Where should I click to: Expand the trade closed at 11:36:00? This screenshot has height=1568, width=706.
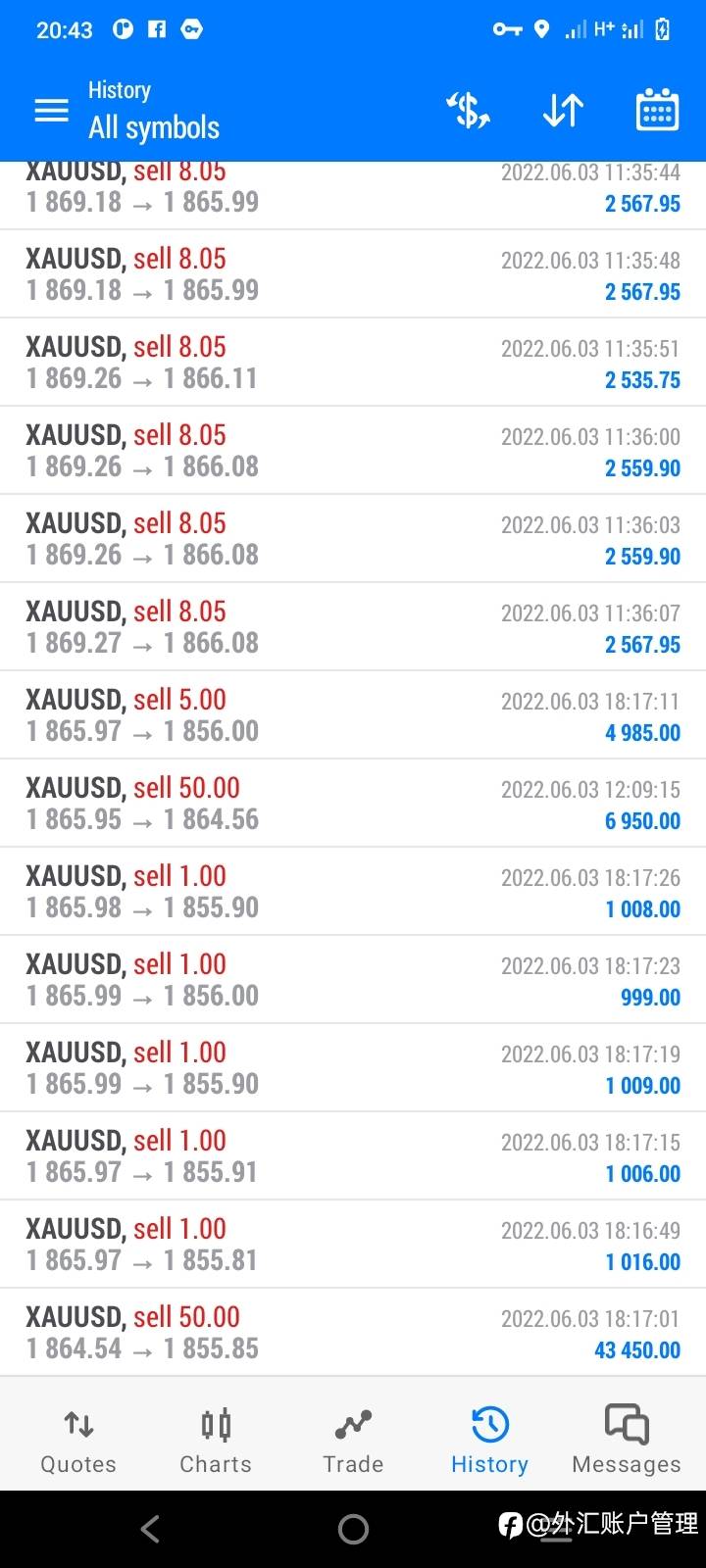click(353, 451)
